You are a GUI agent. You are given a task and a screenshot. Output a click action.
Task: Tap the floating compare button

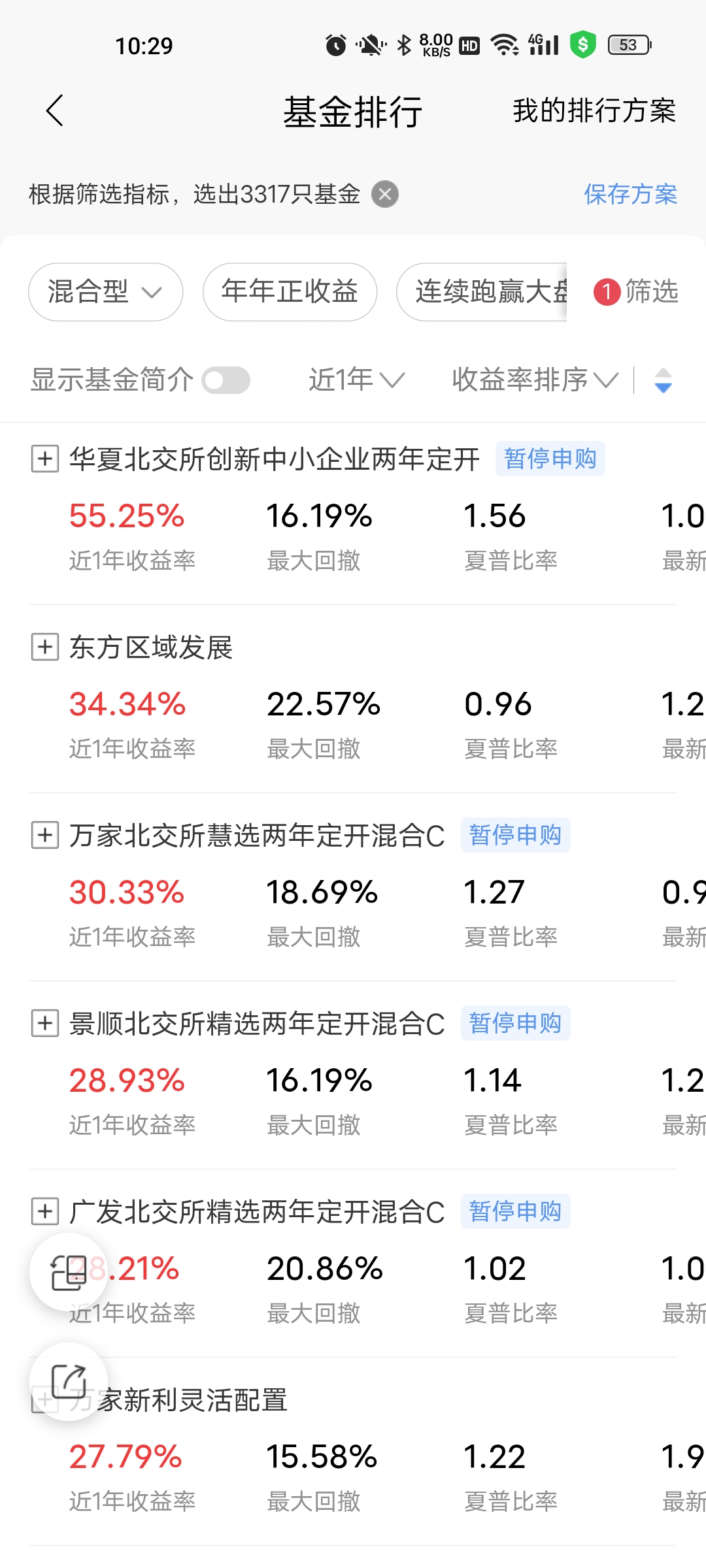[x=69, y=1272]
